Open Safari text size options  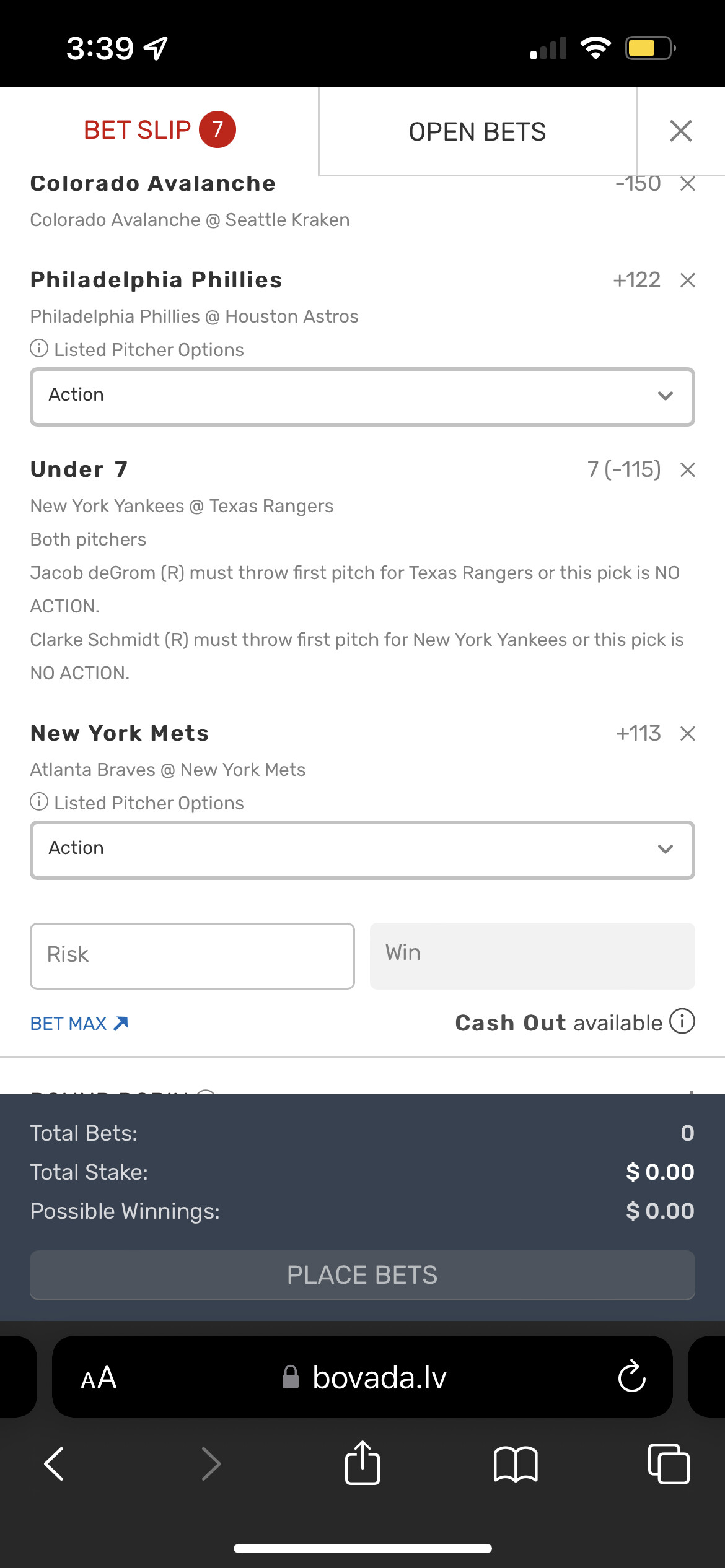coord(99,1378)
